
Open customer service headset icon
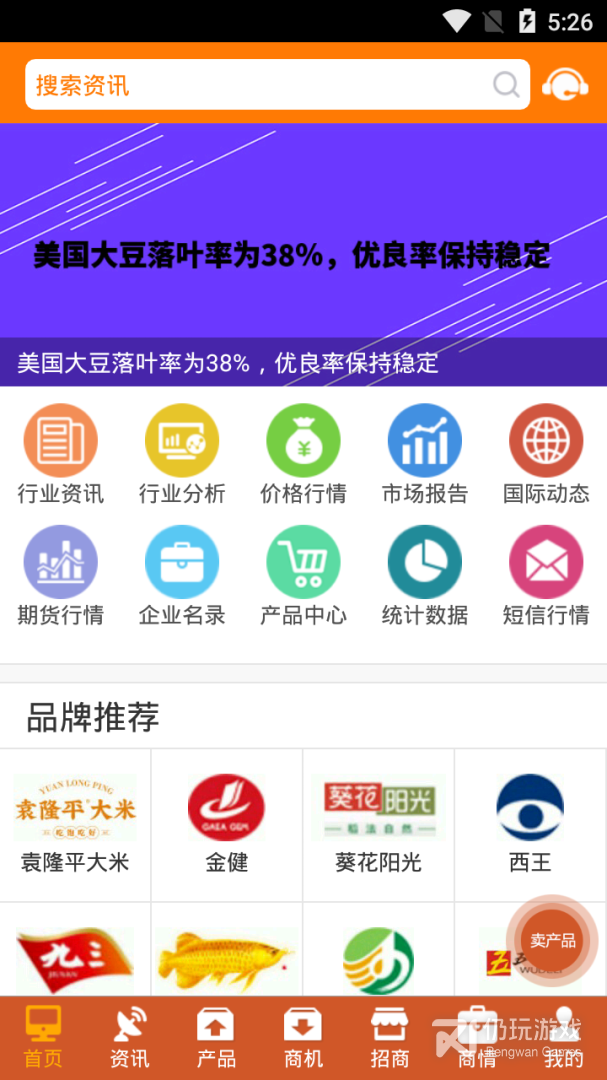coord(565,85)
